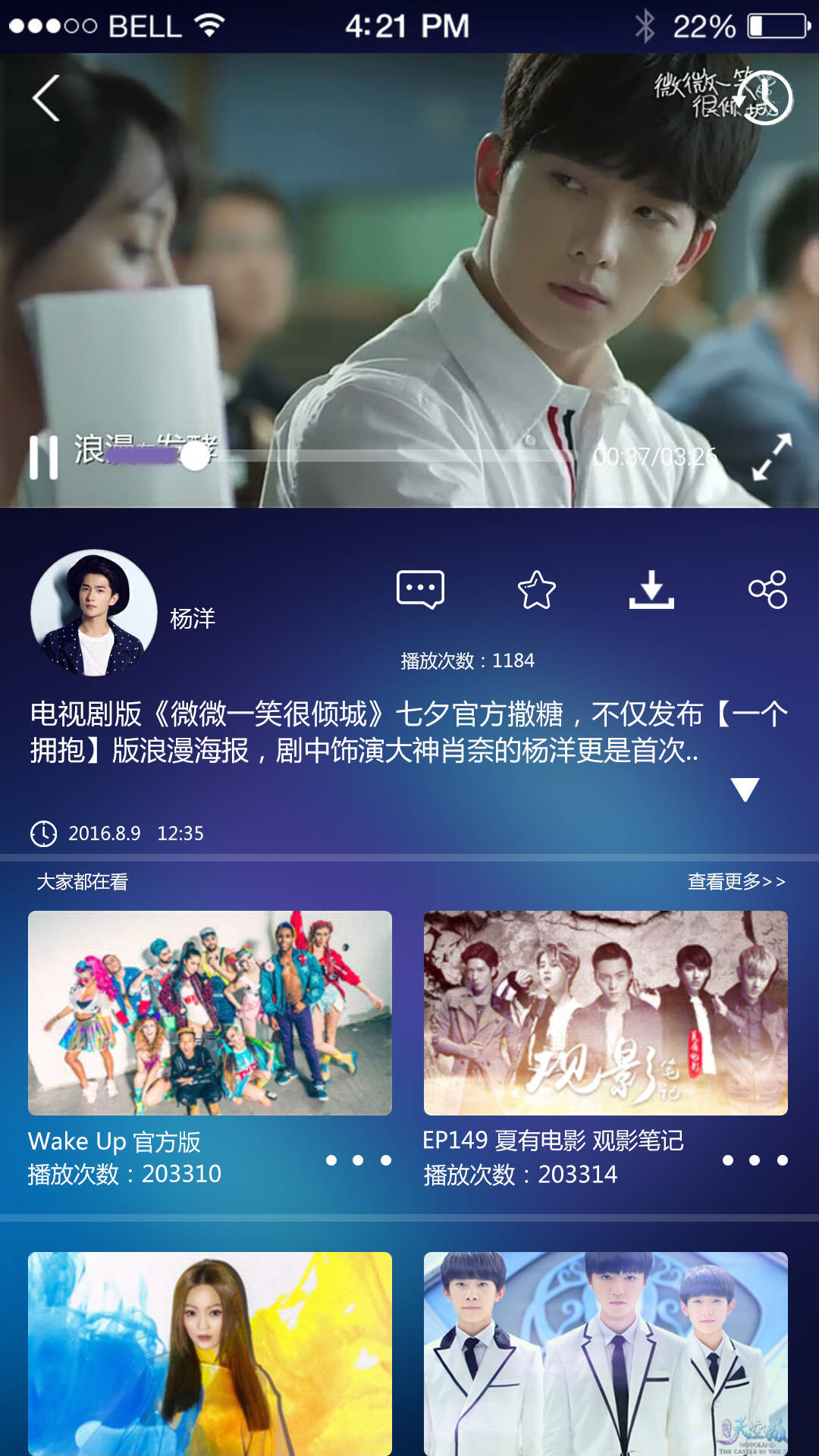Expand the full video description
This screenshot has width=819, height=1456.
click(x=745, y=789)
